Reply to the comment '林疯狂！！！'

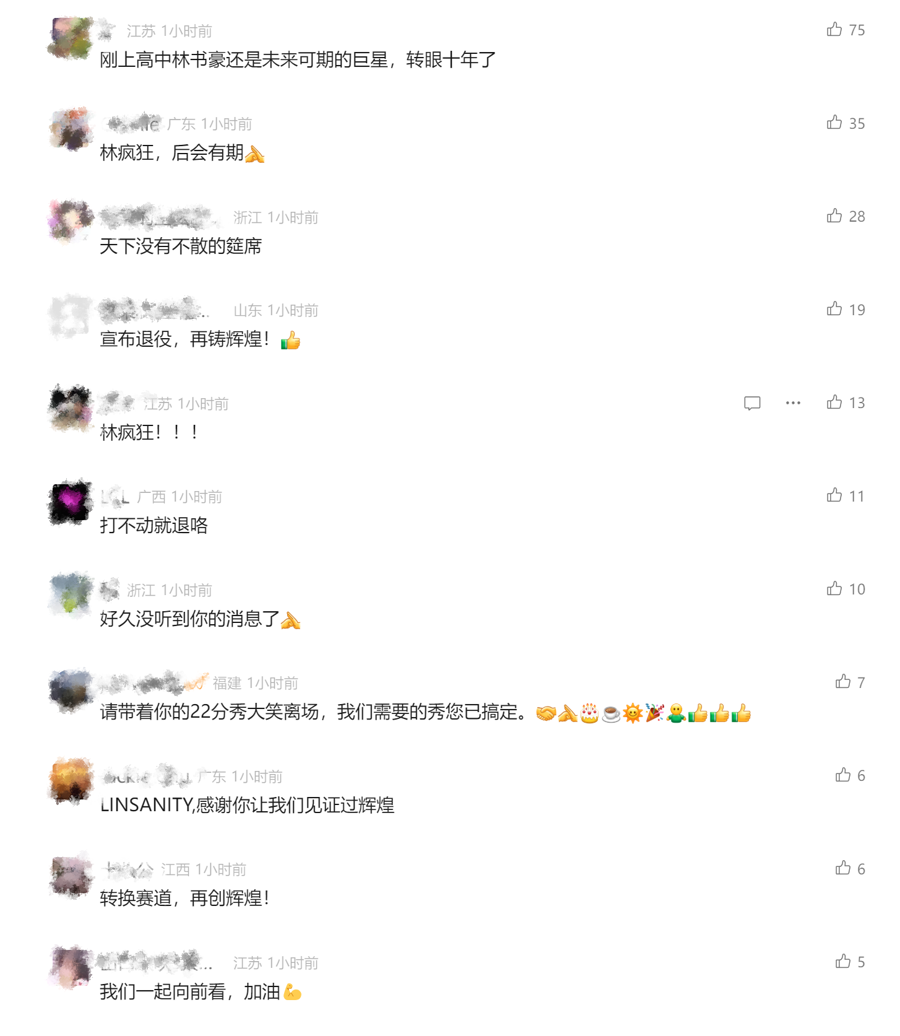coord(752,403)
